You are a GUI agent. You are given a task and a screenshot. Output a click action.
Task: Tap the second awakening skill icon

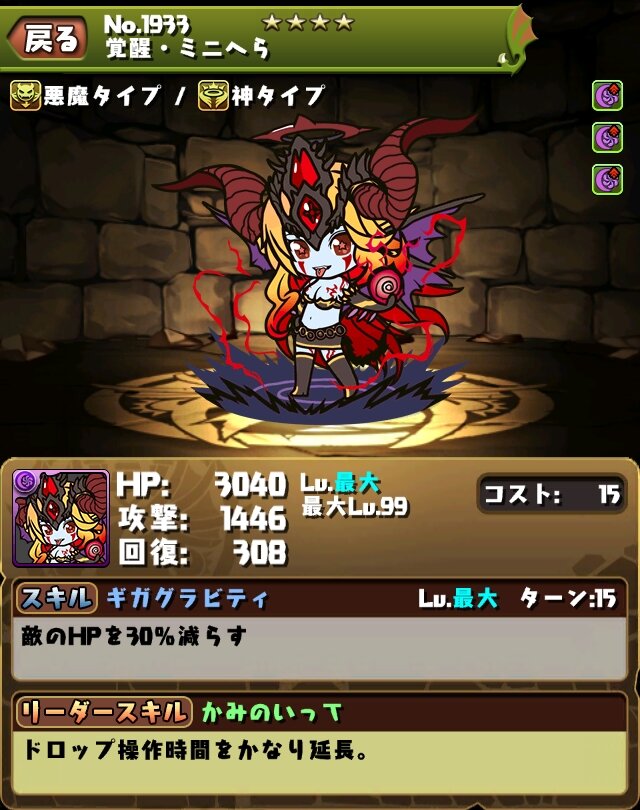coord(607,137)
